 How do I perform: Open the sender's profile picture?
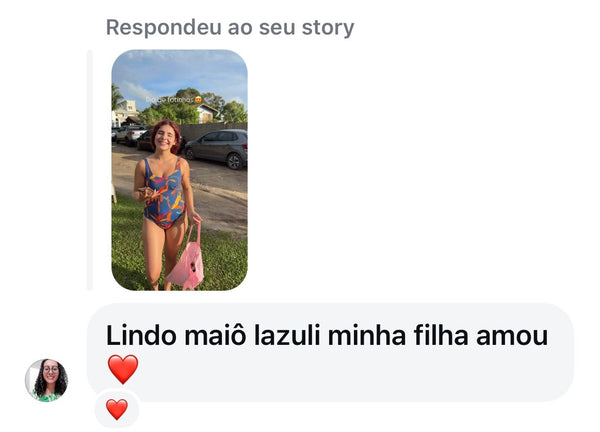[46, 380]
